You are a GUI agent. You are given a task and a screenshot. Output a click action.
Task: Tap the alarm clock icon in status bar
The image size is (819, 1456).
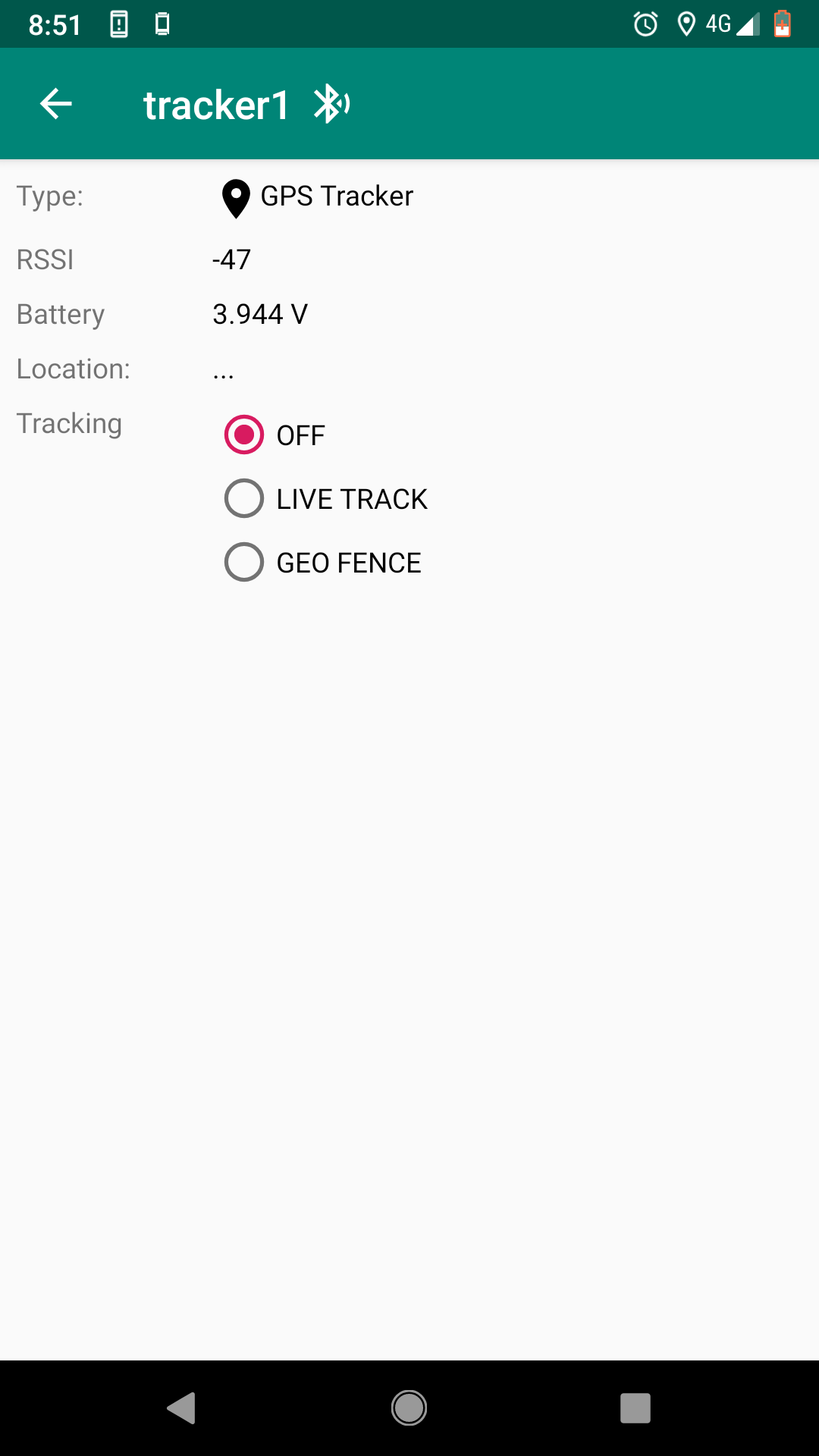pos(645,25)
